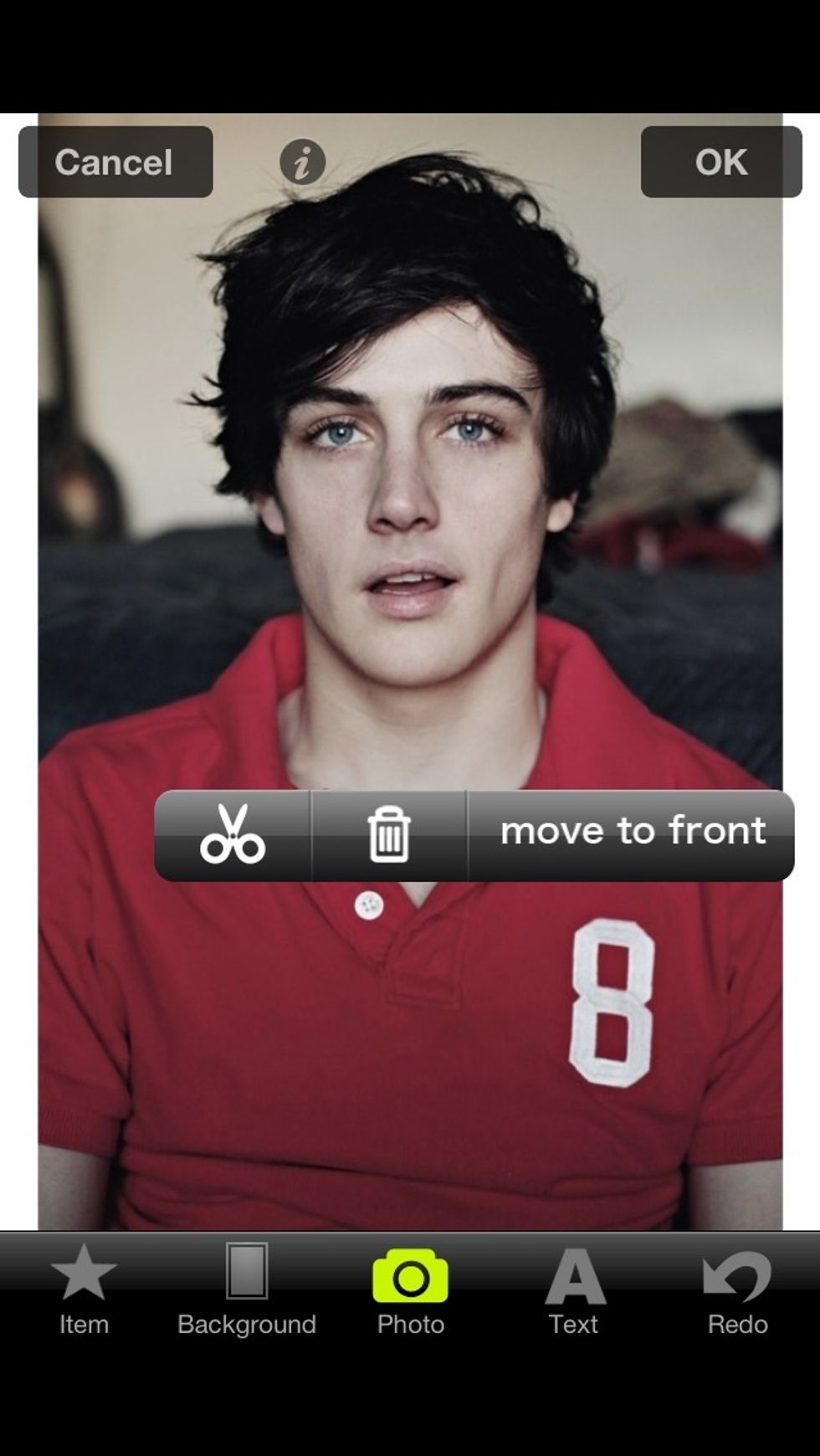Viewport: 820px width, 1456px height.
Task: Open the info icon
Action: pos(302,161)
